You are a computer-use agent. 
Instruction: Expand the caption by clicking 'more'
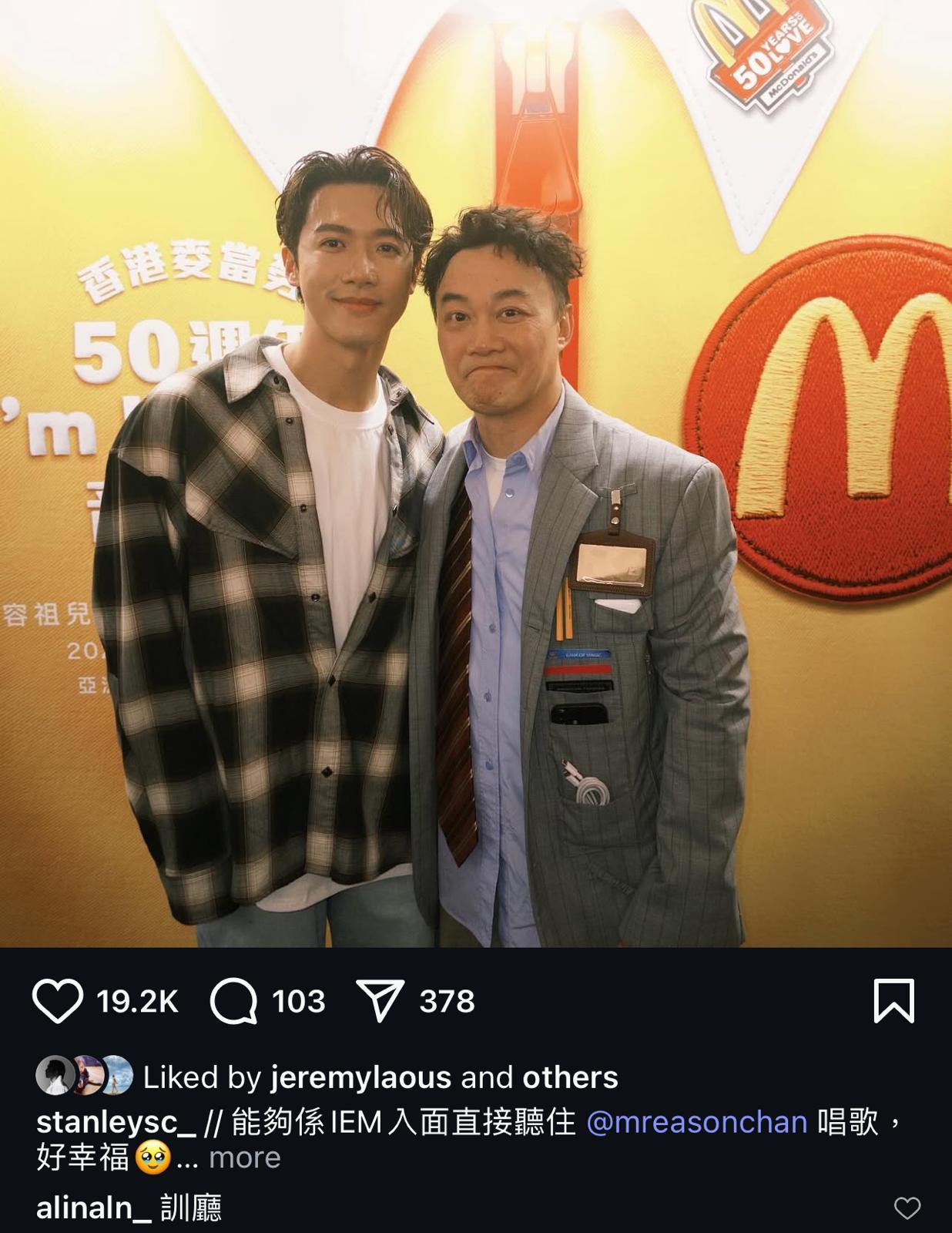point(246,1156)
